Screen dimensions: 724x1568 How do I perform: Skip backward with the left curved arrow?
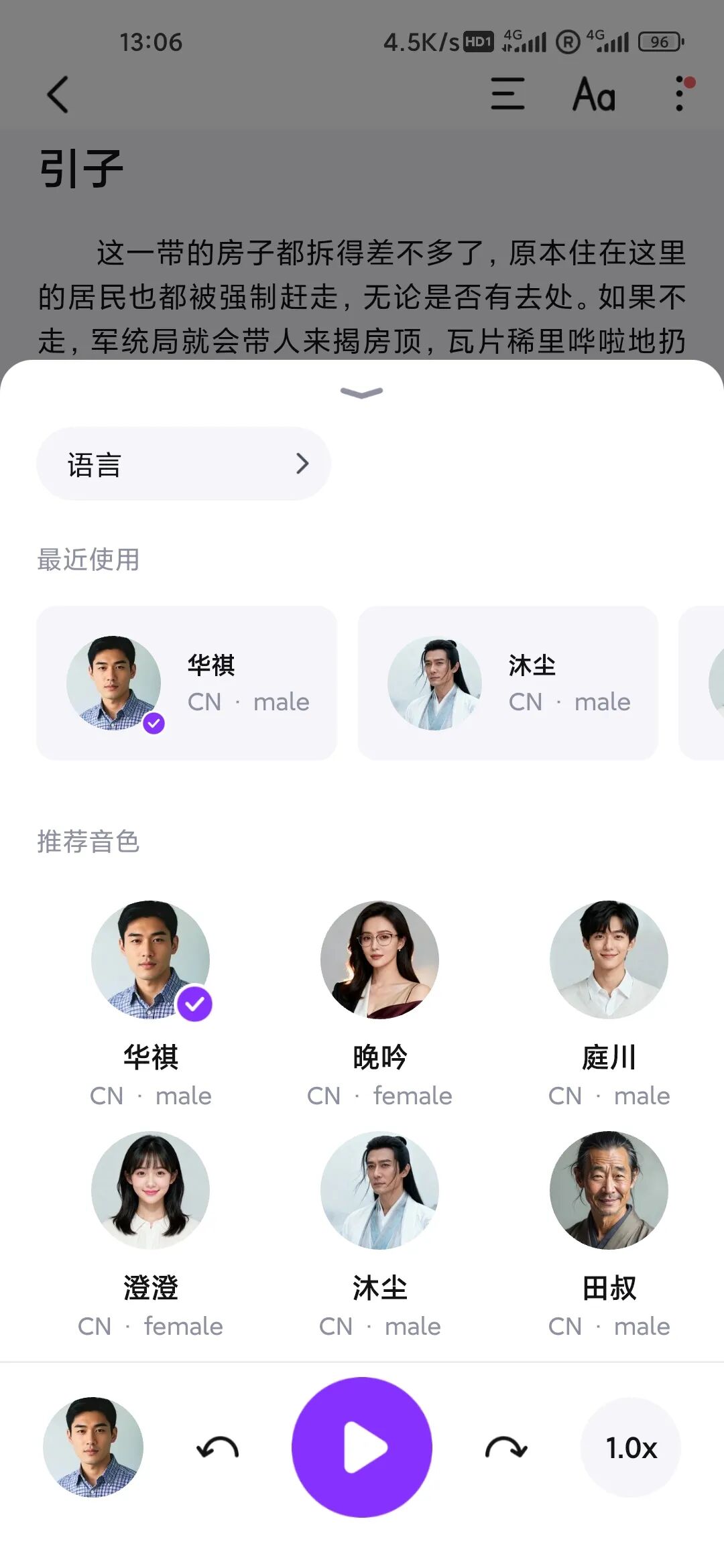(x=218, y=1448)
